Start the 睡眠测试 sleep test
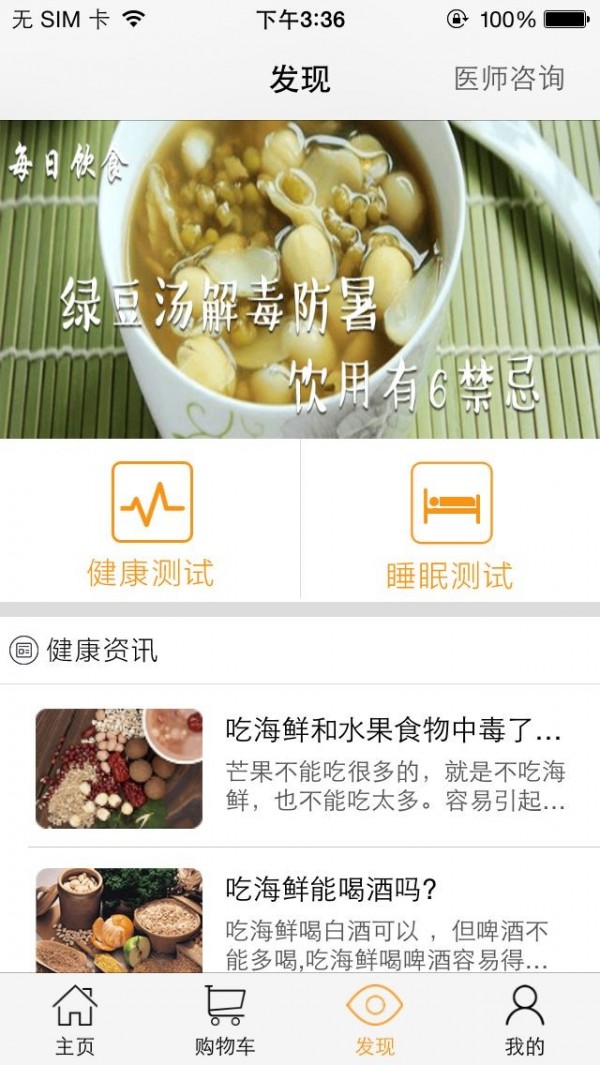Viewport: 600px width, 1065px height. tap(450, 522)
